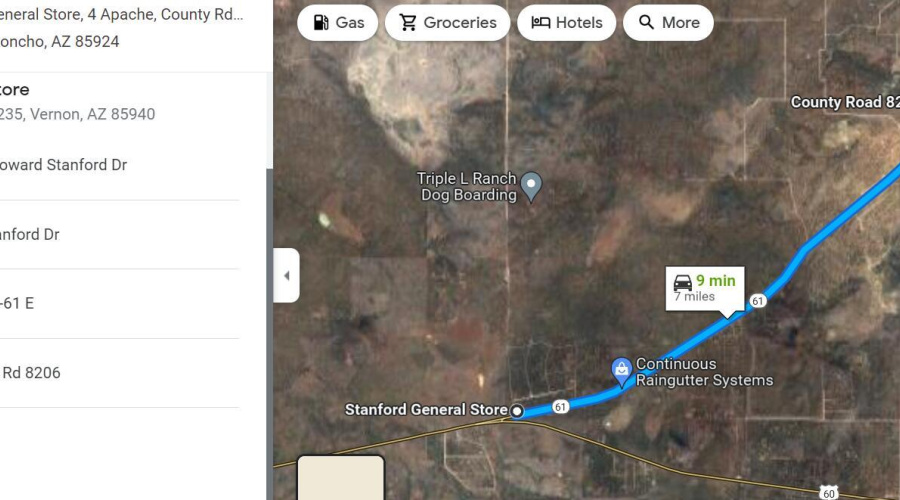Open Continuous Raingutter Systems pin

(x=621, y=370)
